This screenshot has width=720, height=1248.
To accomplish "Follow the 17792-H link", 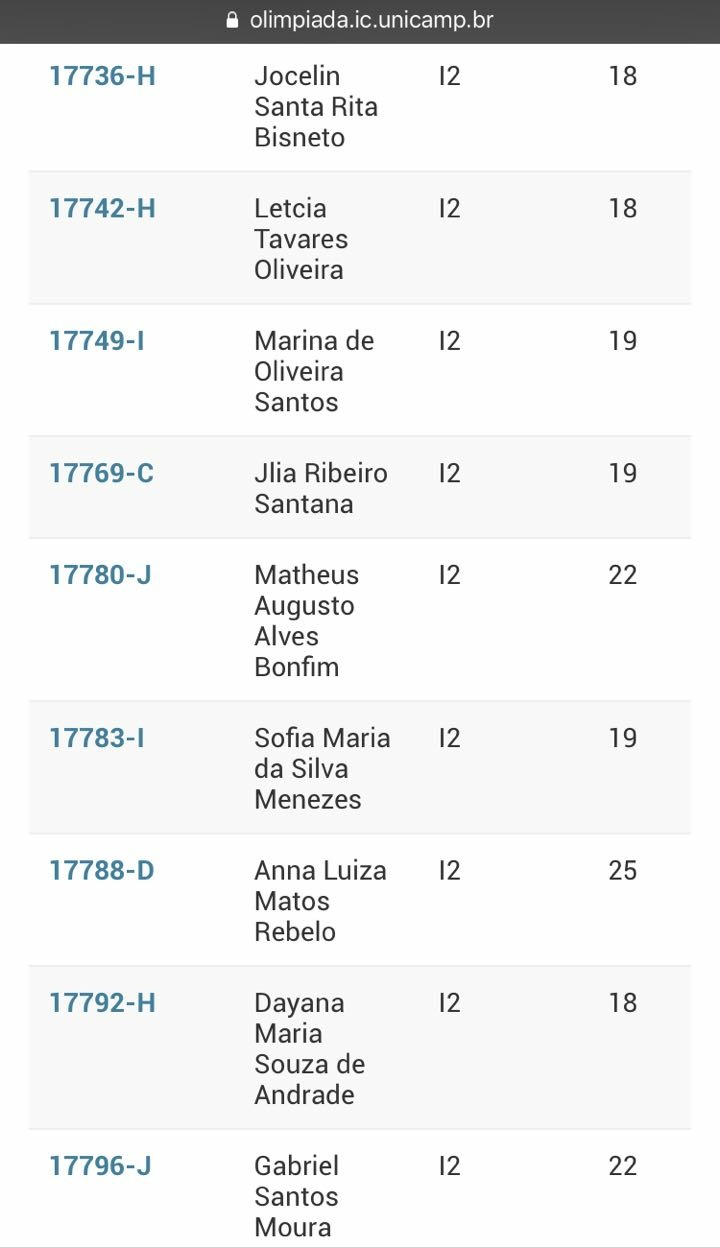I will pos(102,1003).
